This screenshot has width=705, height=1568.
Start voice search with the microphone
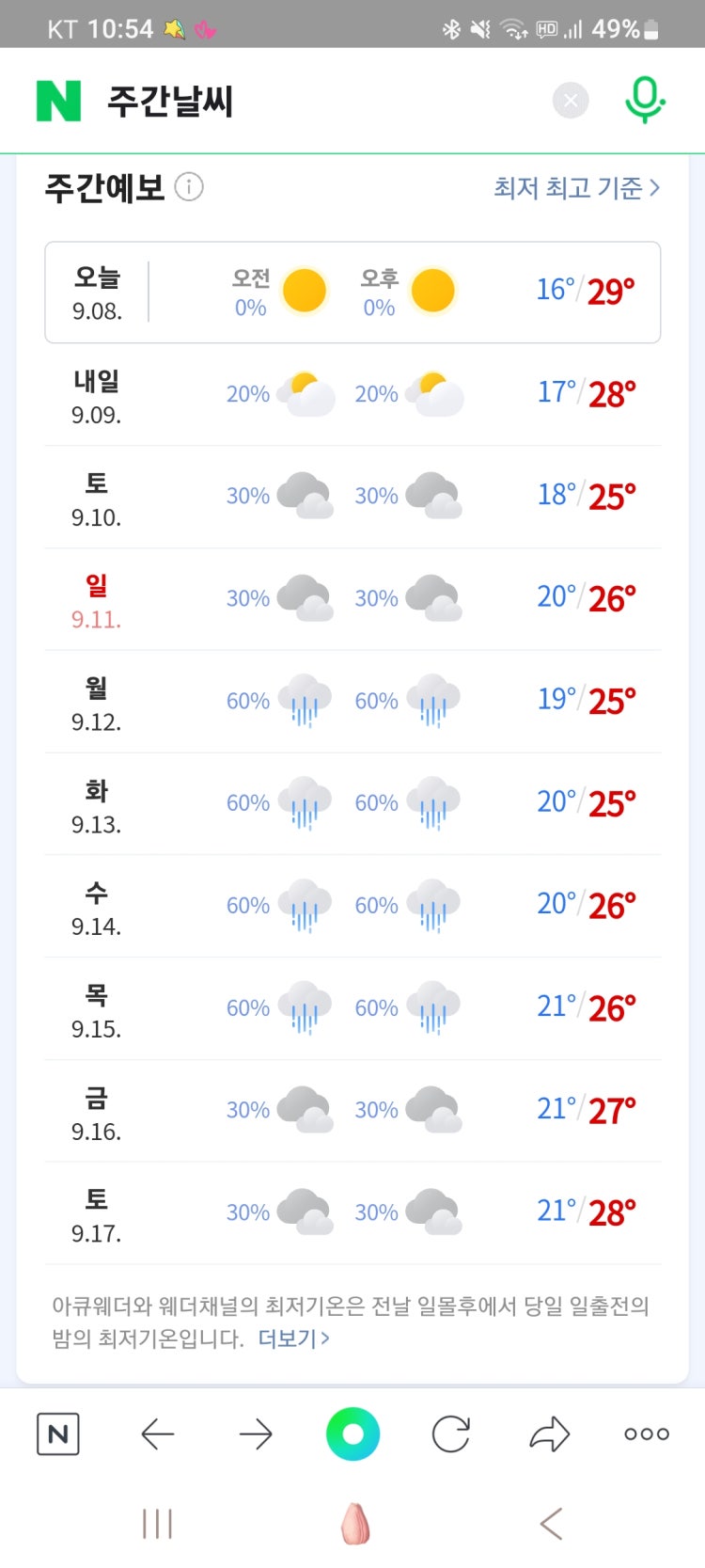tap(645, 101)
